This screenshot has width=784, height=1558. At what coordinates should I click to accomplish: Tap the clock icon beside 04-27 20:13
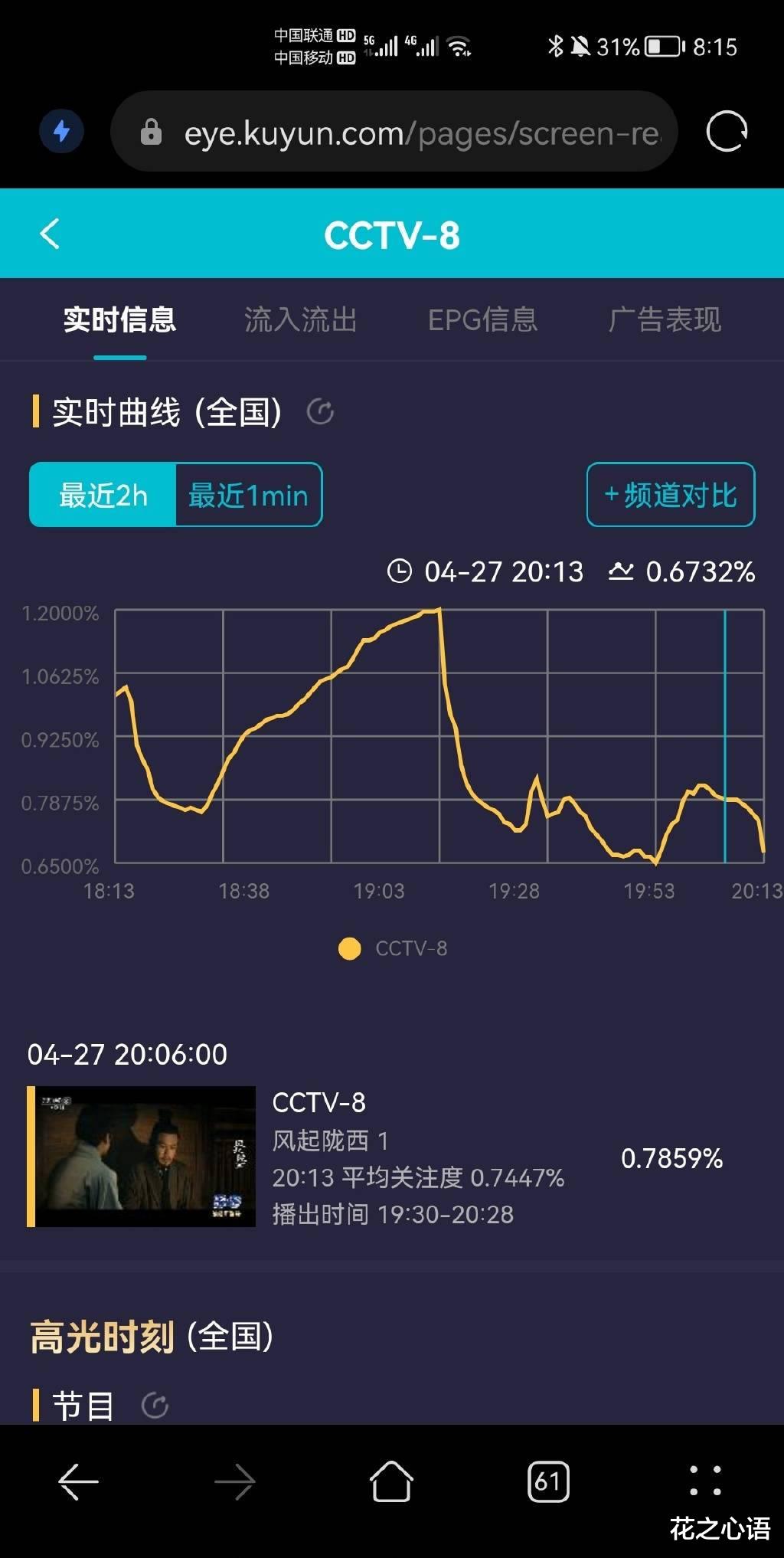400,571
